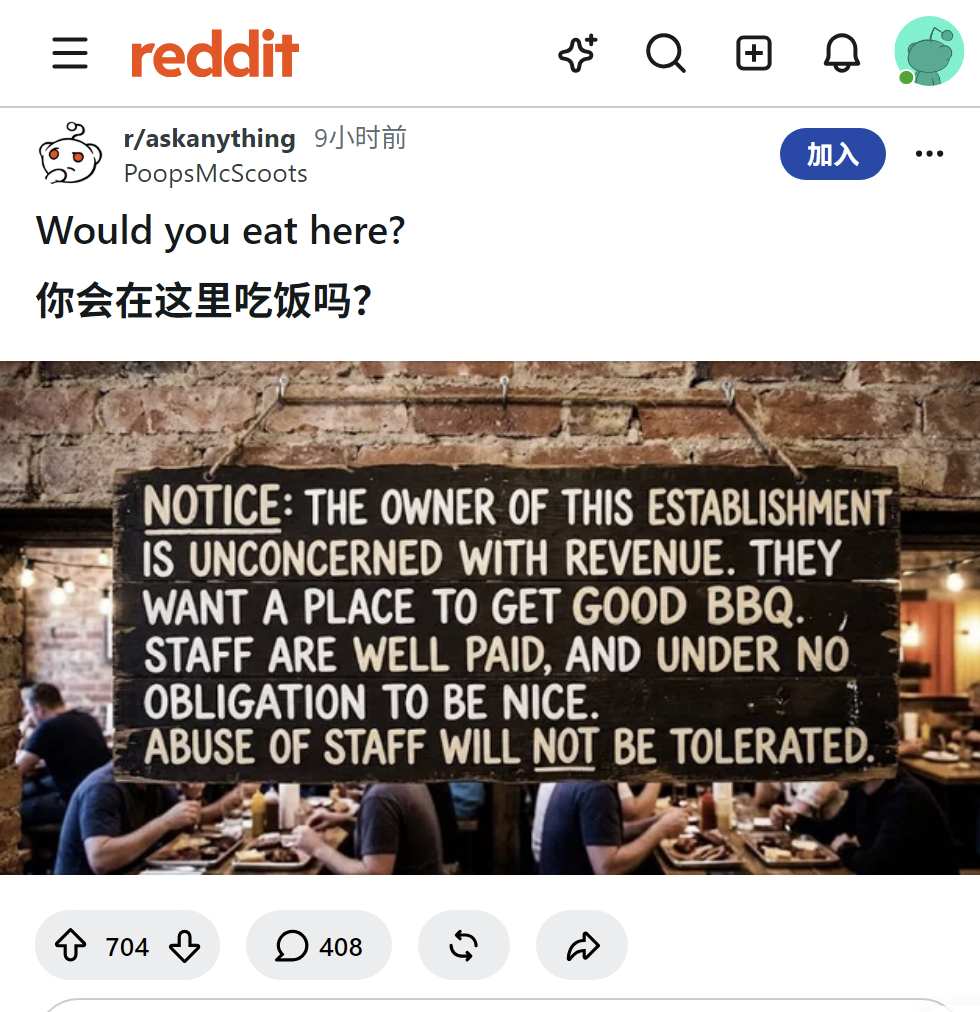Open the notifications bell
This screenshot has width=980, height=1012.
click(841, 53)
